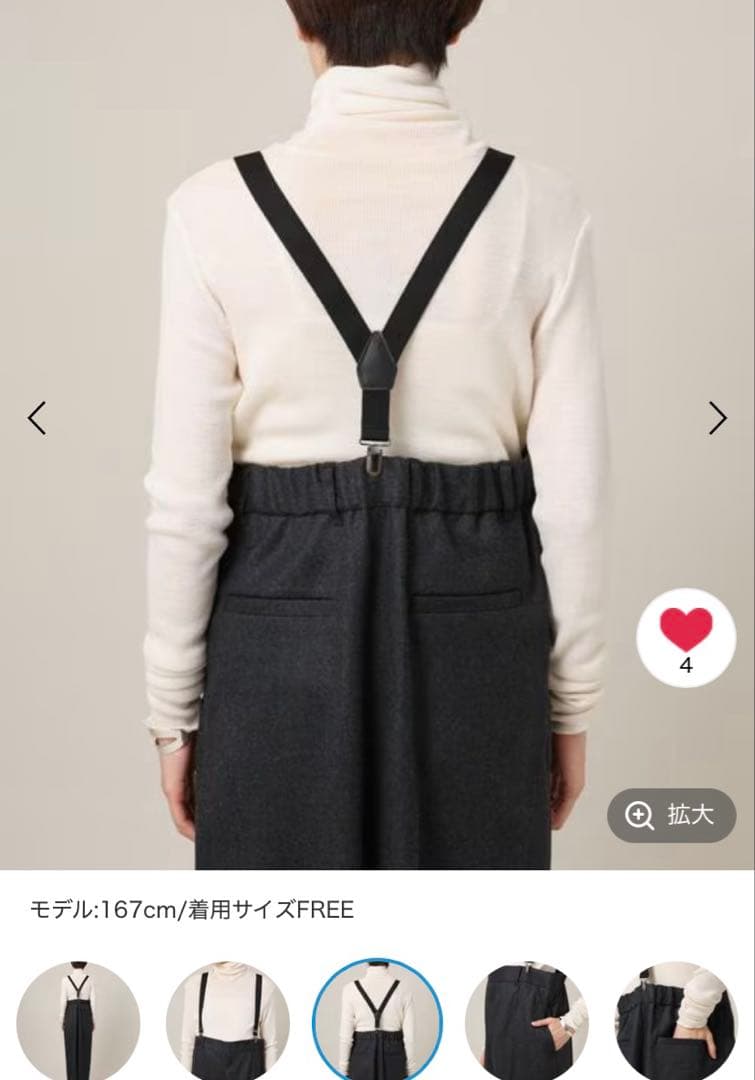Screen dimensions: 755x1080
Task: Select the hand-in-side-pocket thumbnail
Action: [526, 1022]
